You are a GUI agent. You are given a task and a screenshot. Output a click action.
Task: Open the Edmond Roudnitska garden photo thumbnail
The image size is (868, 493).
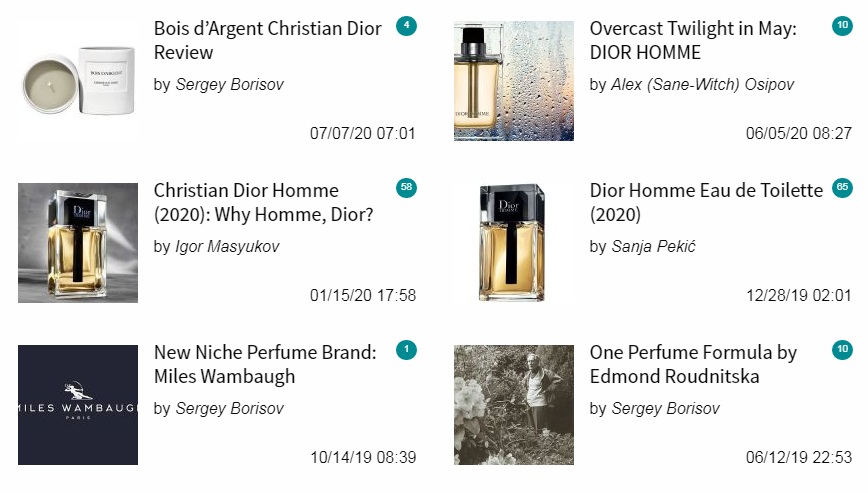click(x=514, y=405)
